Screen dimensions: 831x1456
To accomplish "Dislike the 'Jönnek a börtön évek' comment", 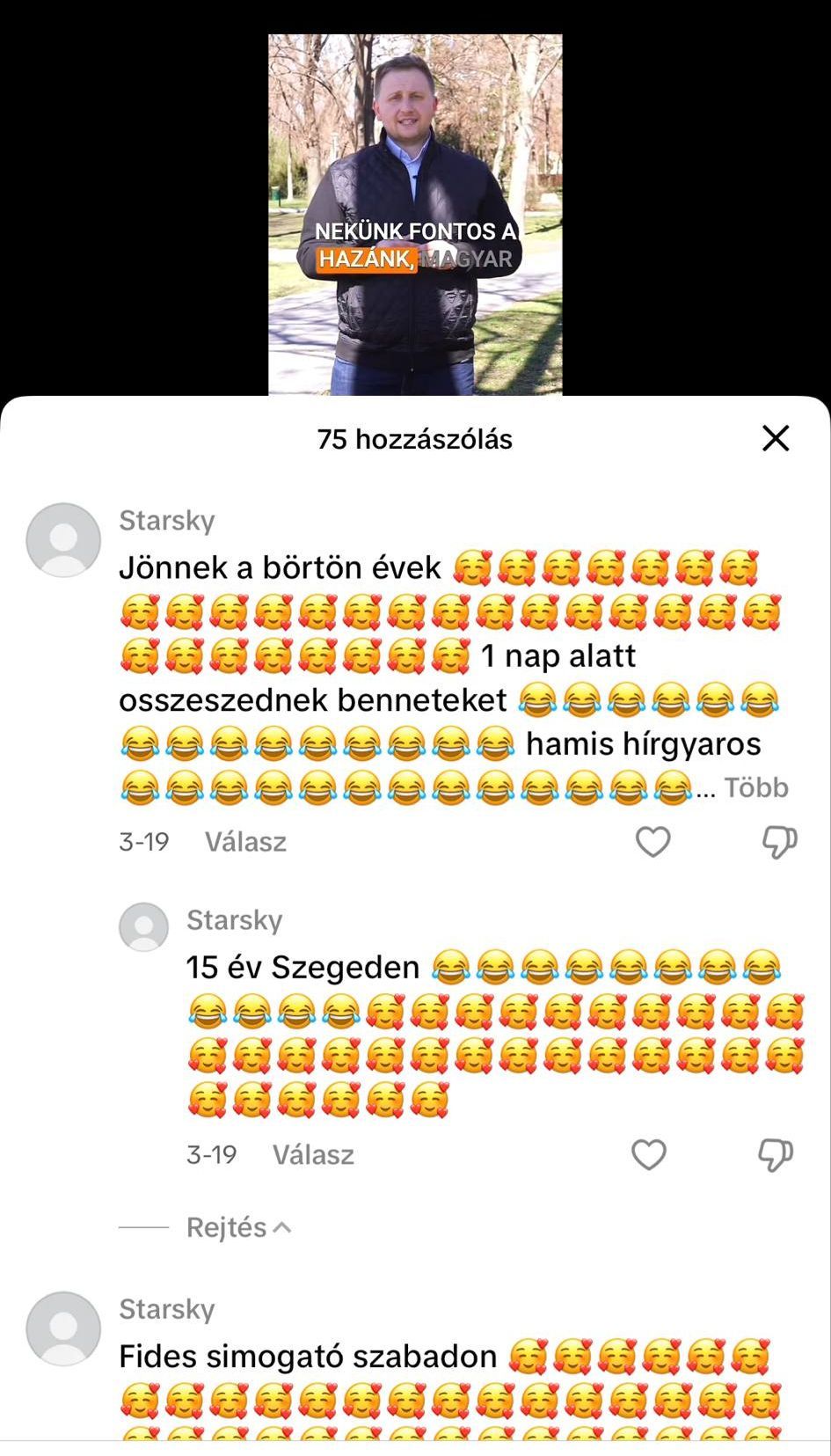I will (x=779, y=842).
